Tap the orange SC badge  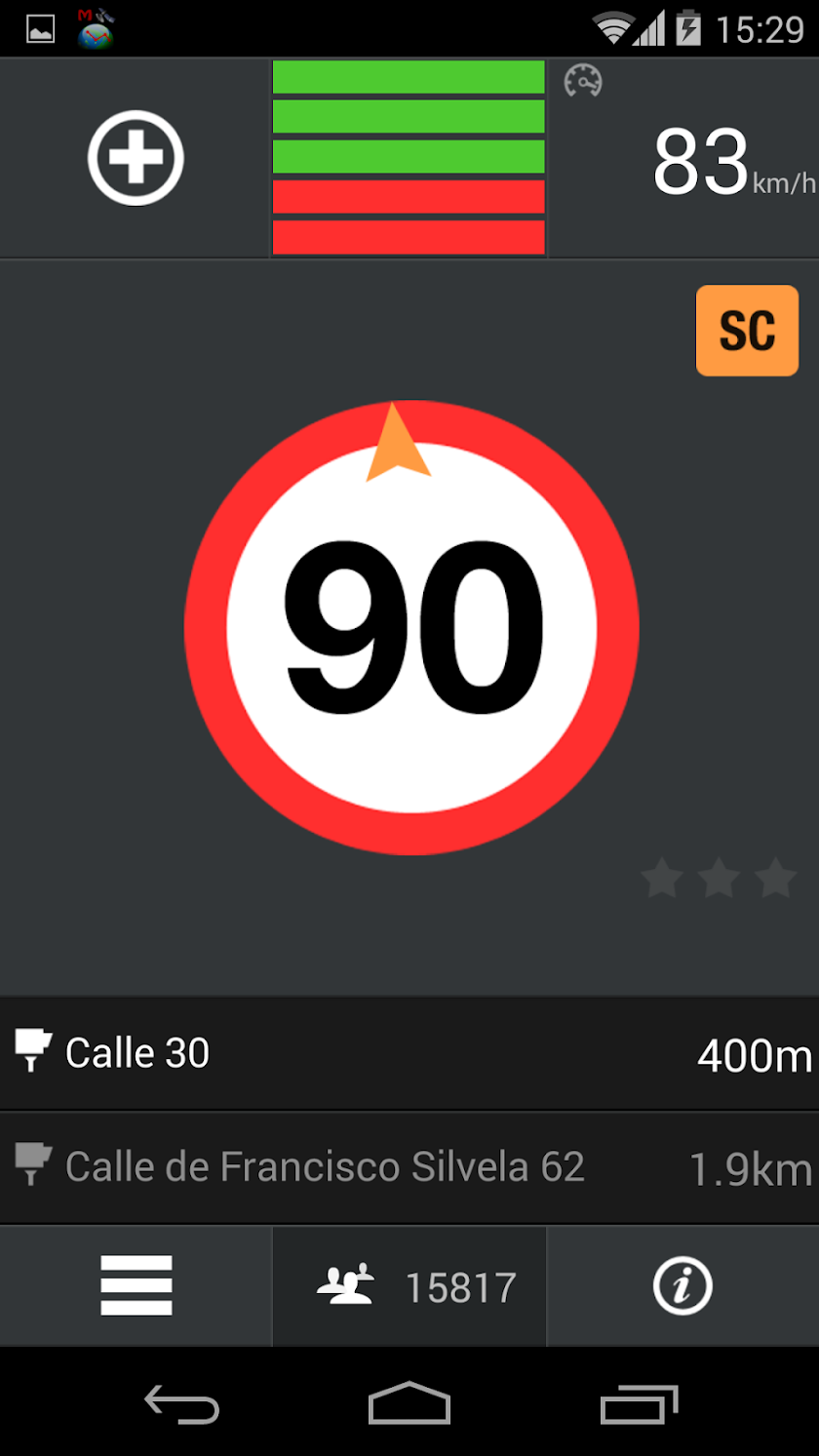pos(747,331)
